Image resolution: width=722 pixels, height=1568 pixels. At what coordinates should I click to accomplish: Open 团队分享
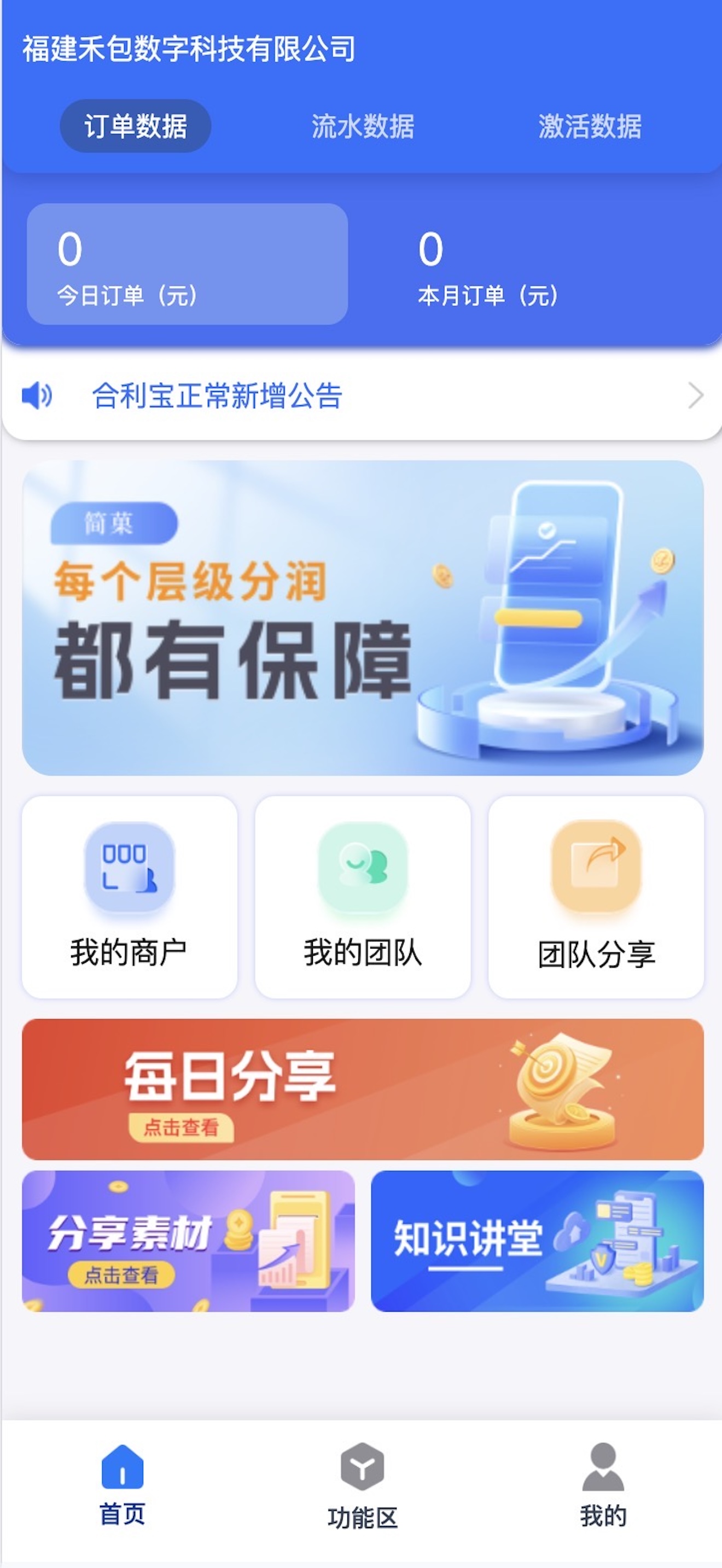pos(596,896)
